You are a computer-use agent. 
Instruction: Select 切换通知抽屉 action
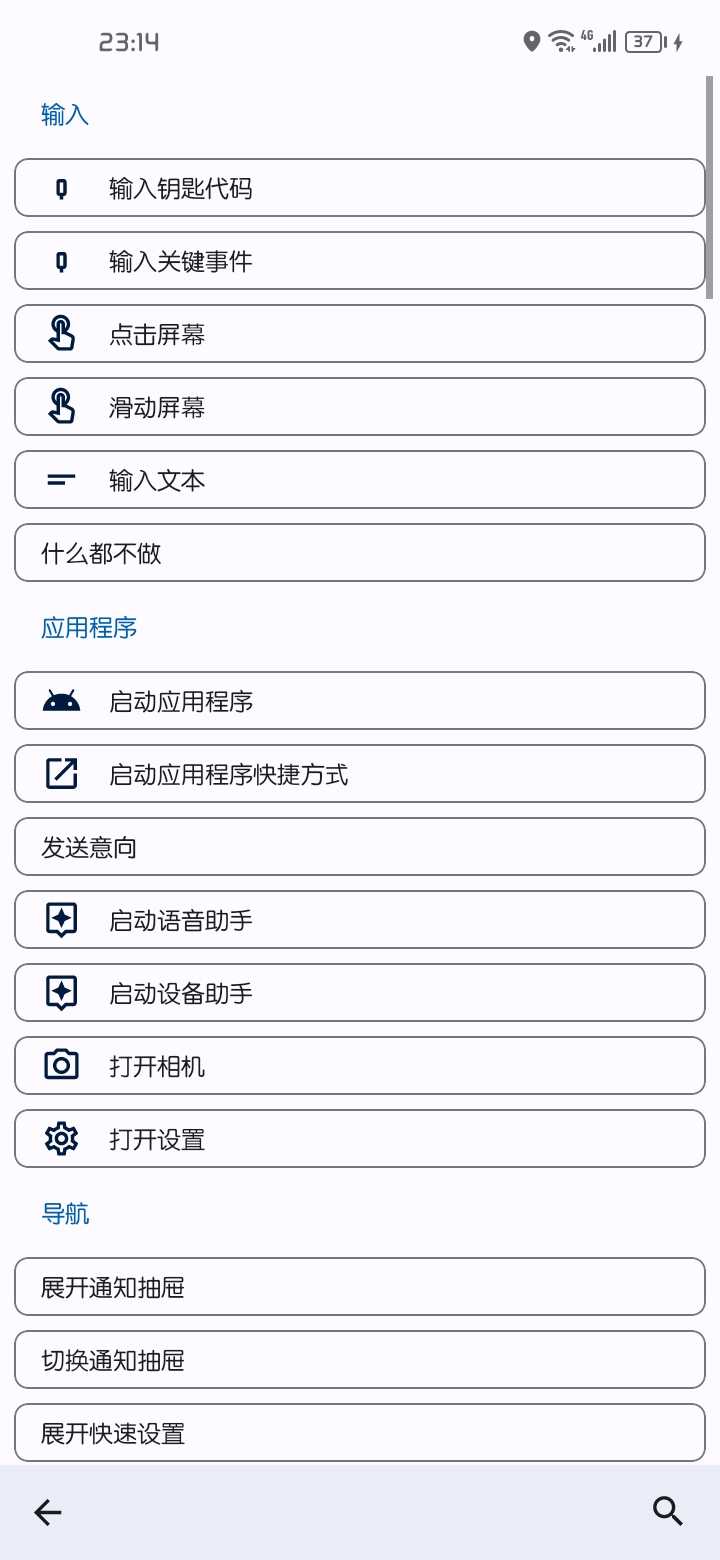tap(360, 1360)
